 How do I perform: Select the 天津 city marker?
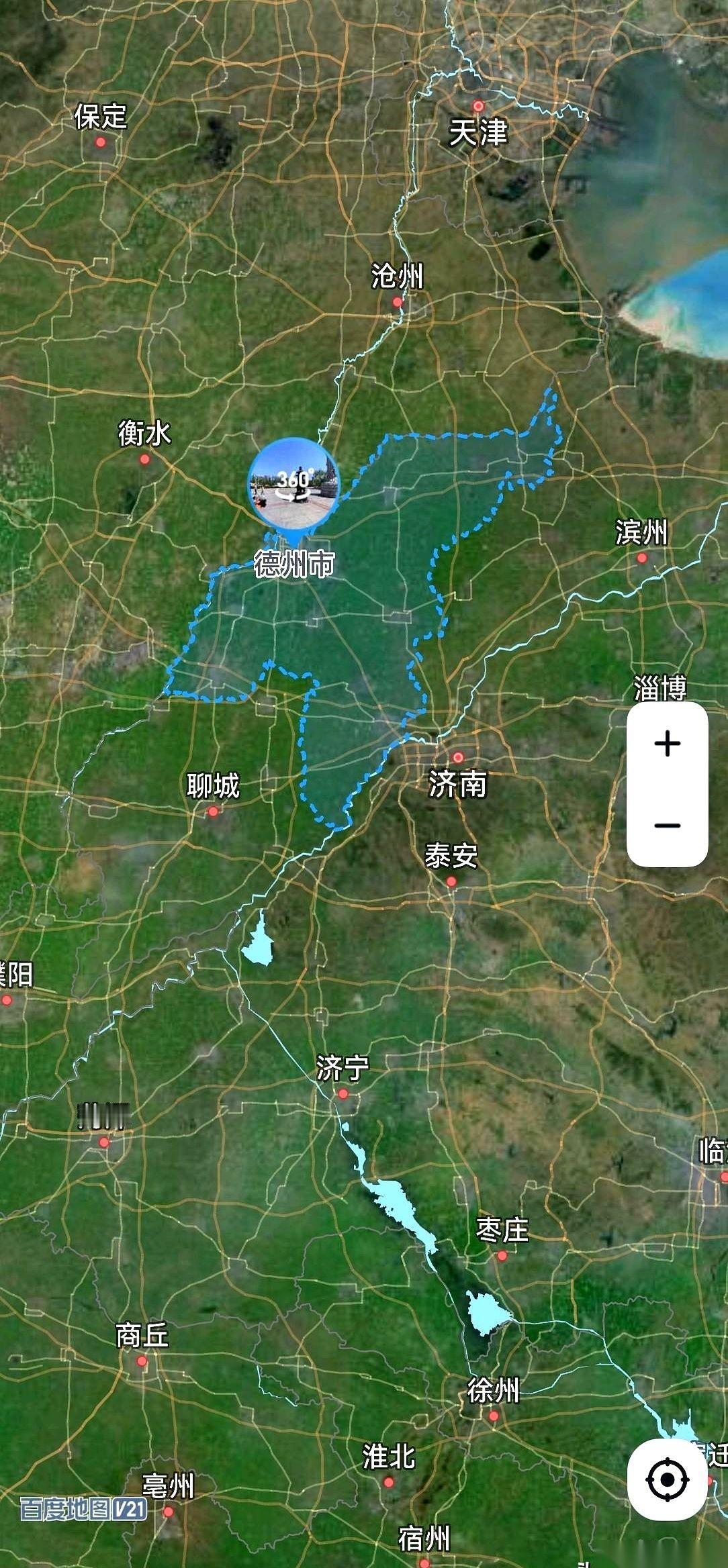[x=479, y=107]
